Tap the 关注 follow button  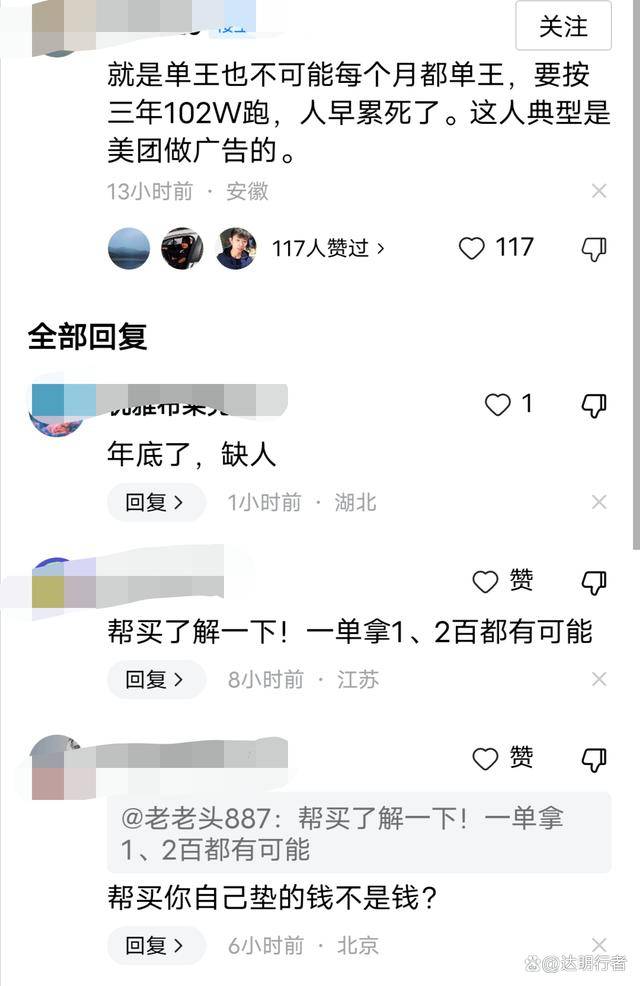(563, 27)
